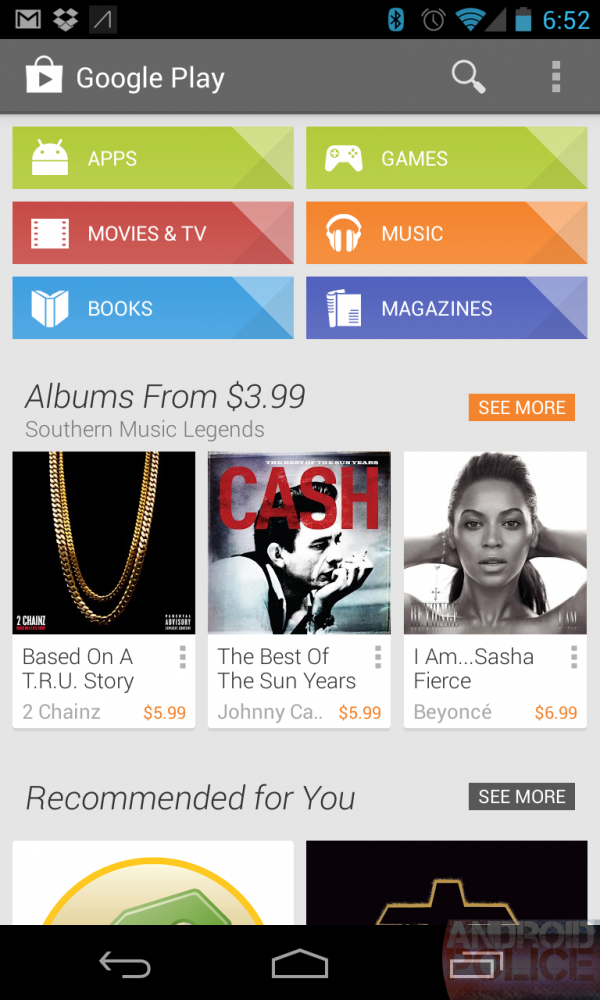Open the Games category

pyautogui.click(x=446, y=158)
